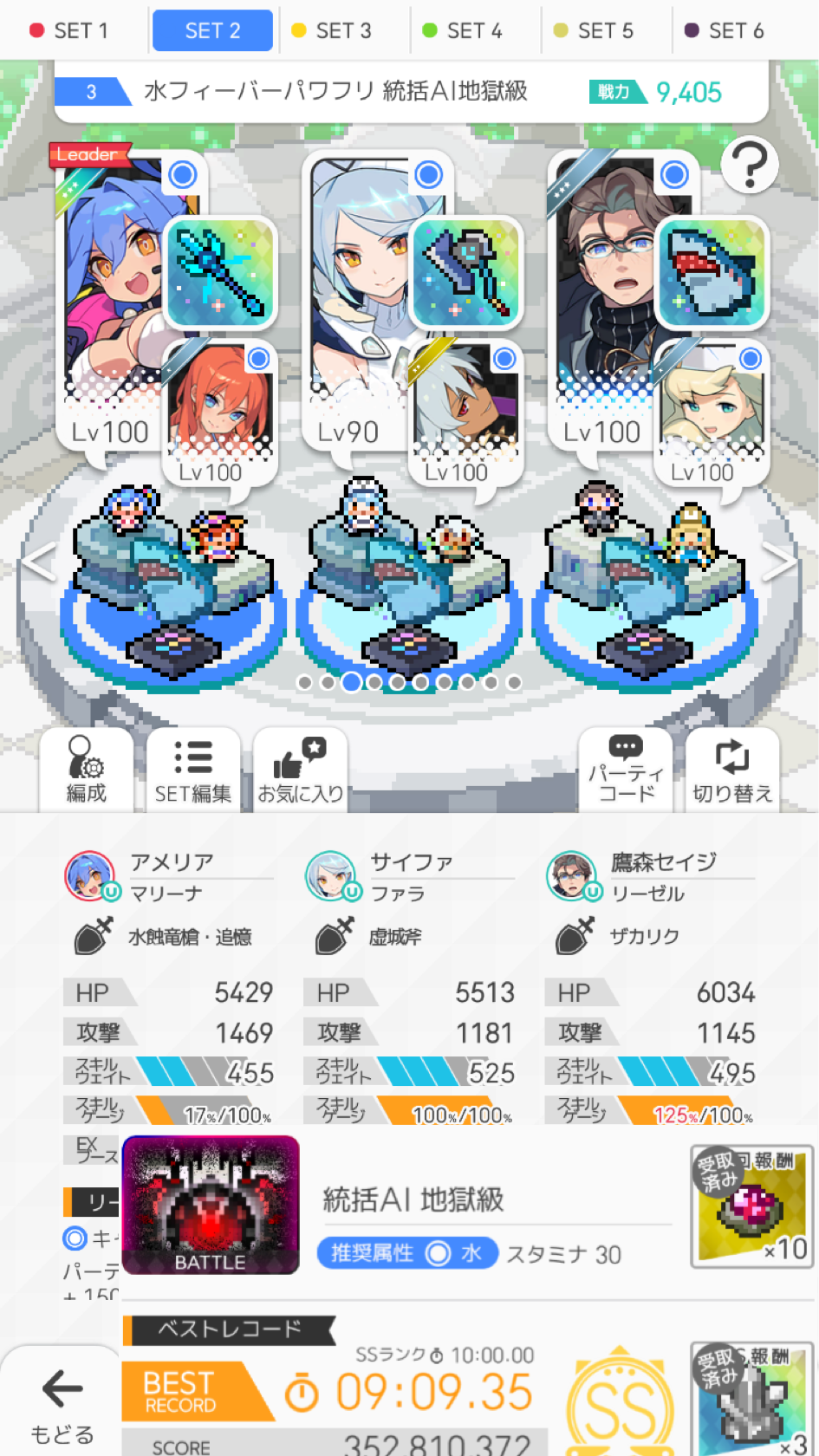Open the パーティコード party code button
Image resolution: width=819 pixels, height=1456 pixels.
pos(626,770)
